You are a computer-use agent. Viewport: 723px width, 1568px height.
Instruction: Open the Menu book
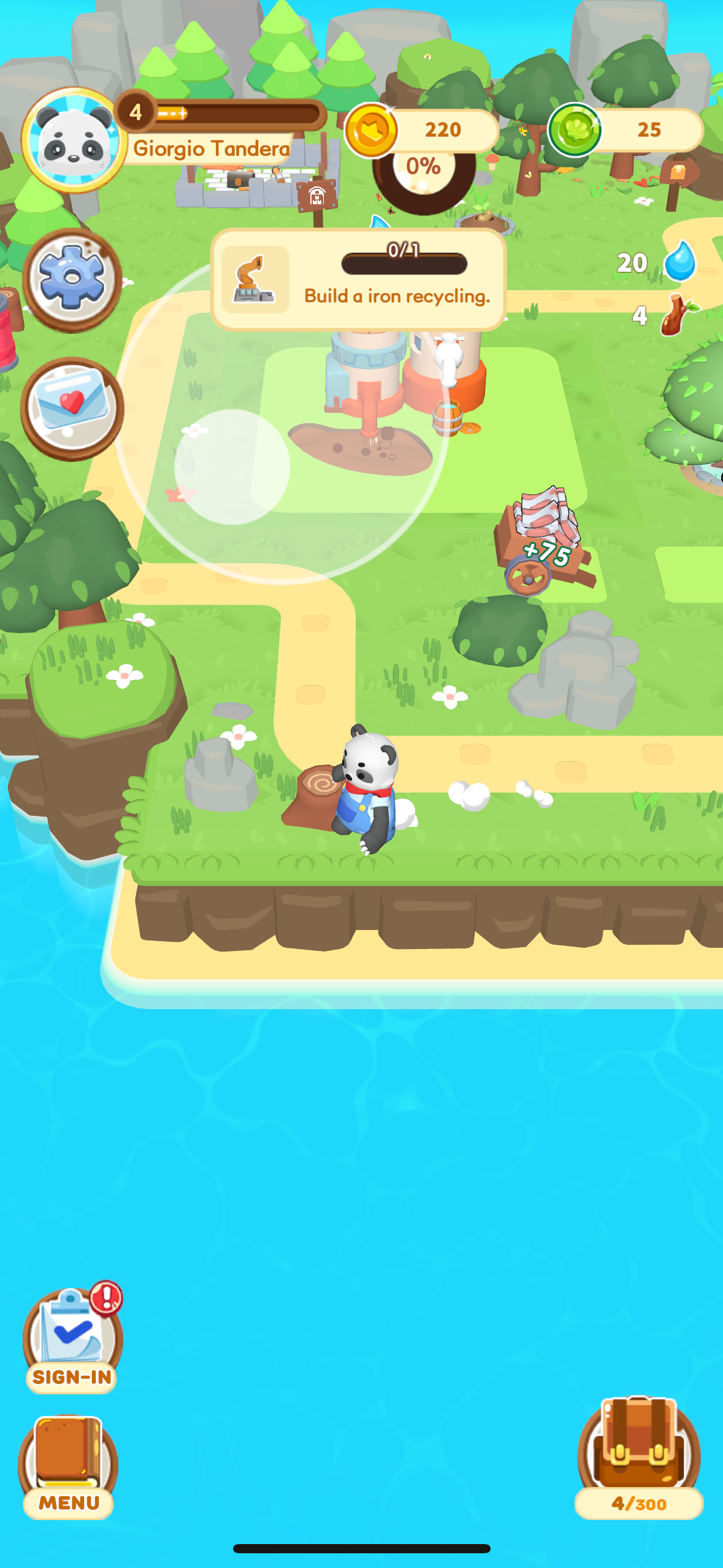tap(69, 1466)
